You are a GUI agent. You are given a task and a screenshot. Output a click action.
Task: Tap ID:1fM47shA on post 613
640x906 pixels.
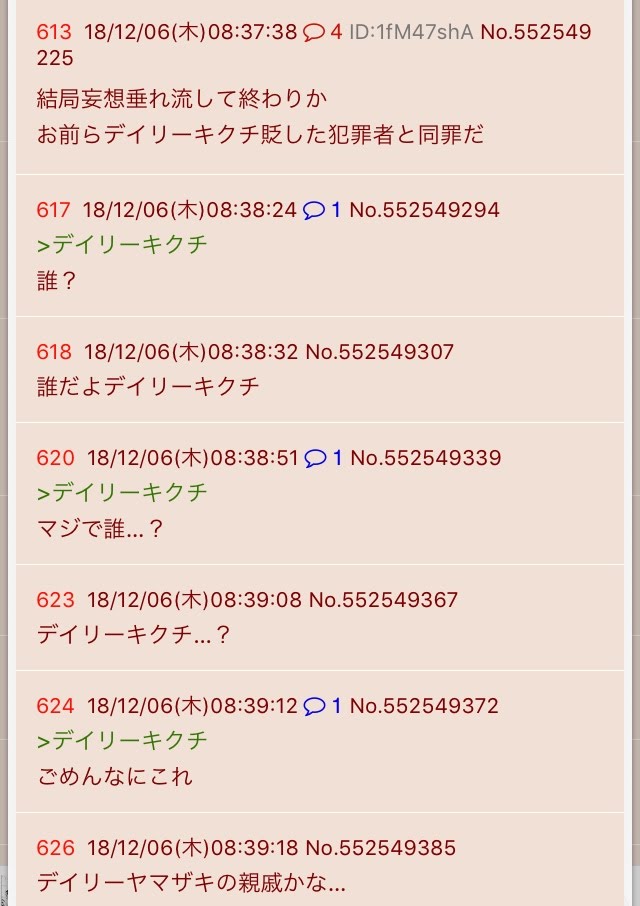pos(411,32)
